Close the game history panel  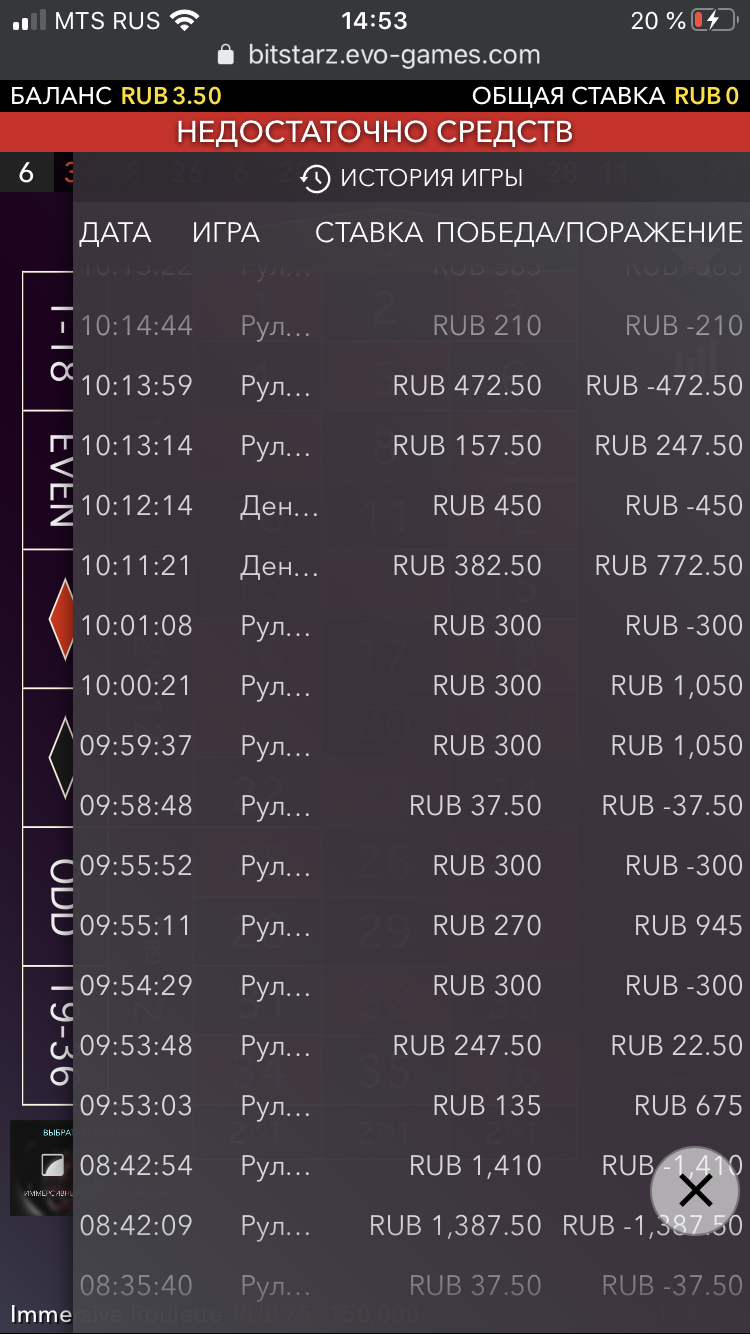click(x=695, y=1190)
